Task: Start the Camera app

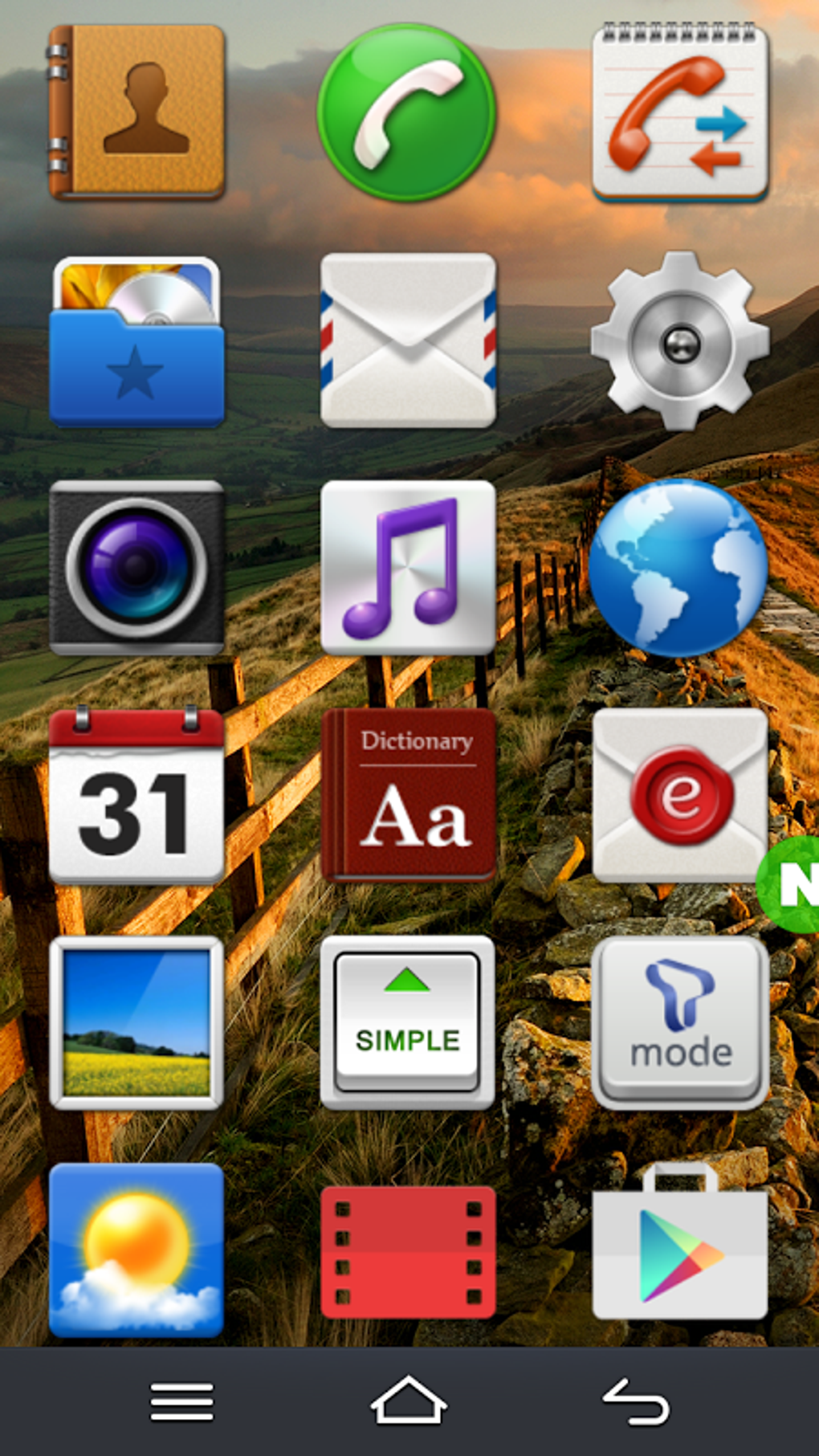Action: tap(136, 566)
